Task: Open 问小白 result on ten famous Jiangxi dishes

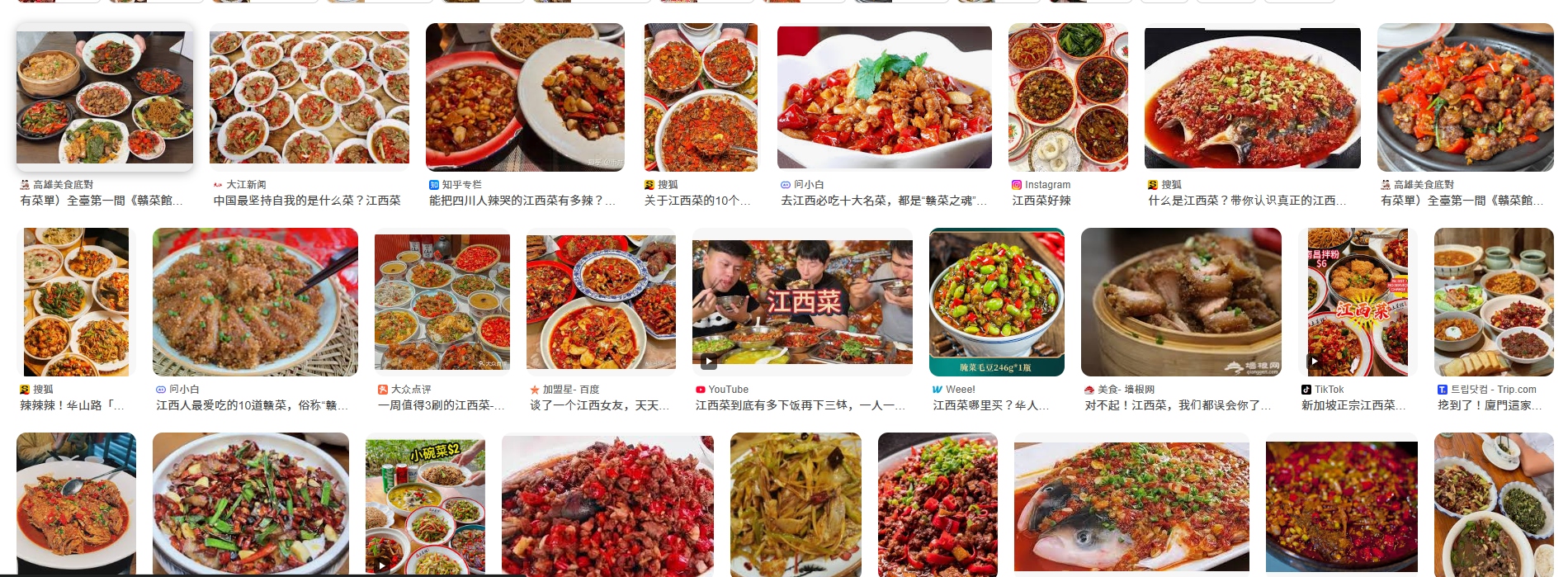Action: (x=884, y=97)
